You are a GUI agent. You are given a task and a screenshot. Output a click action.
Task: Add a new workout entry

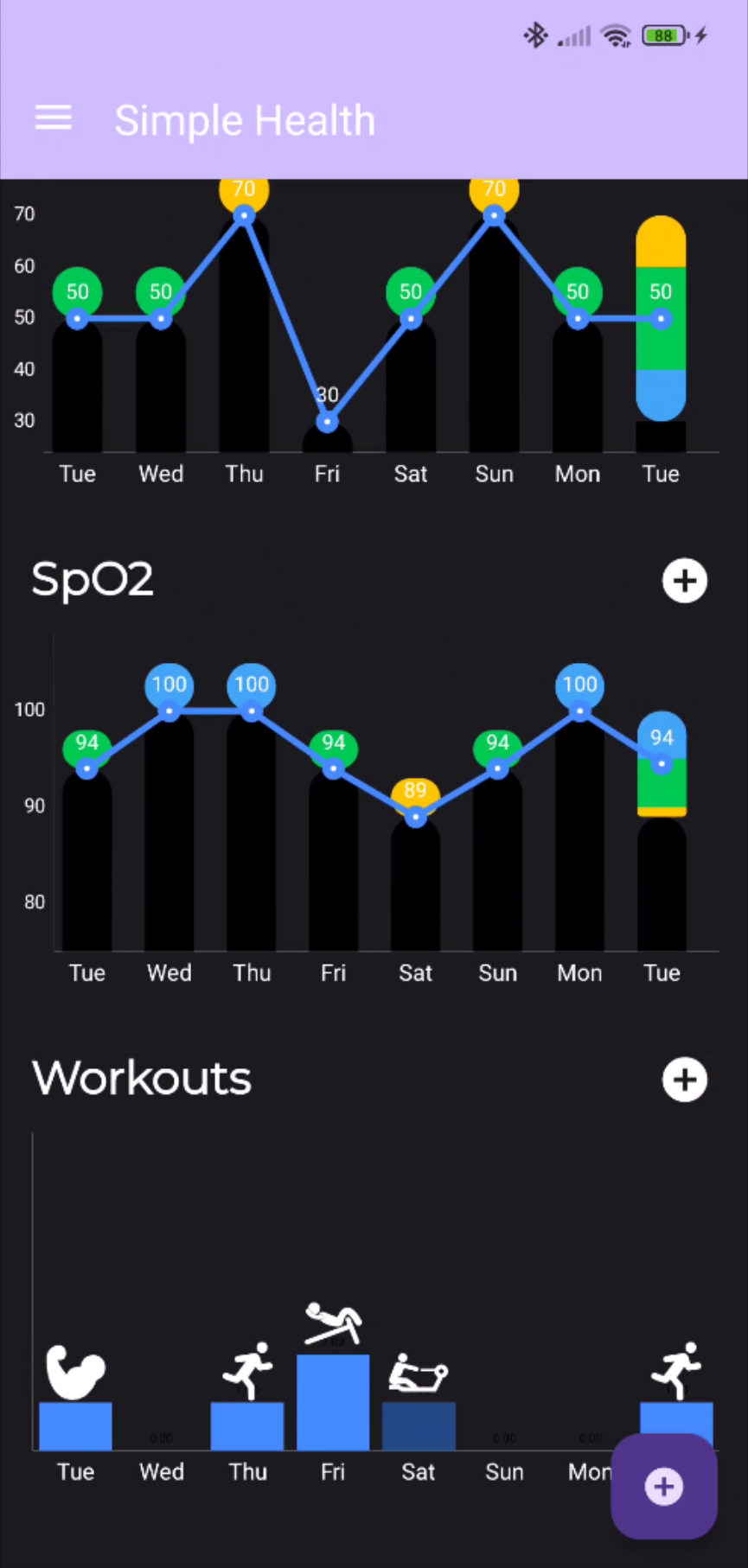click(x=684, y=1080)
